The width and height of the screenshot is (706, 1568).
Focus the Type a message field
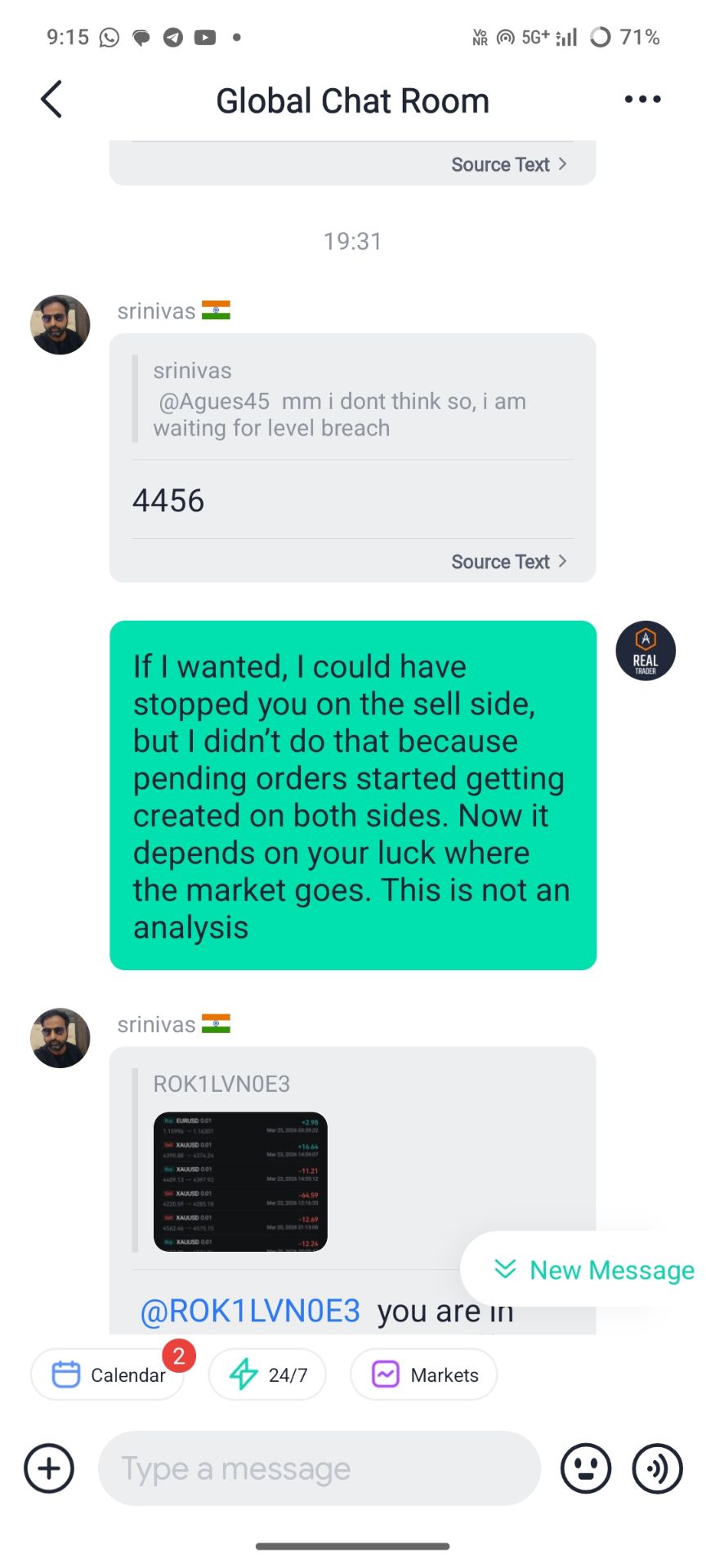tap(319, 1468)
